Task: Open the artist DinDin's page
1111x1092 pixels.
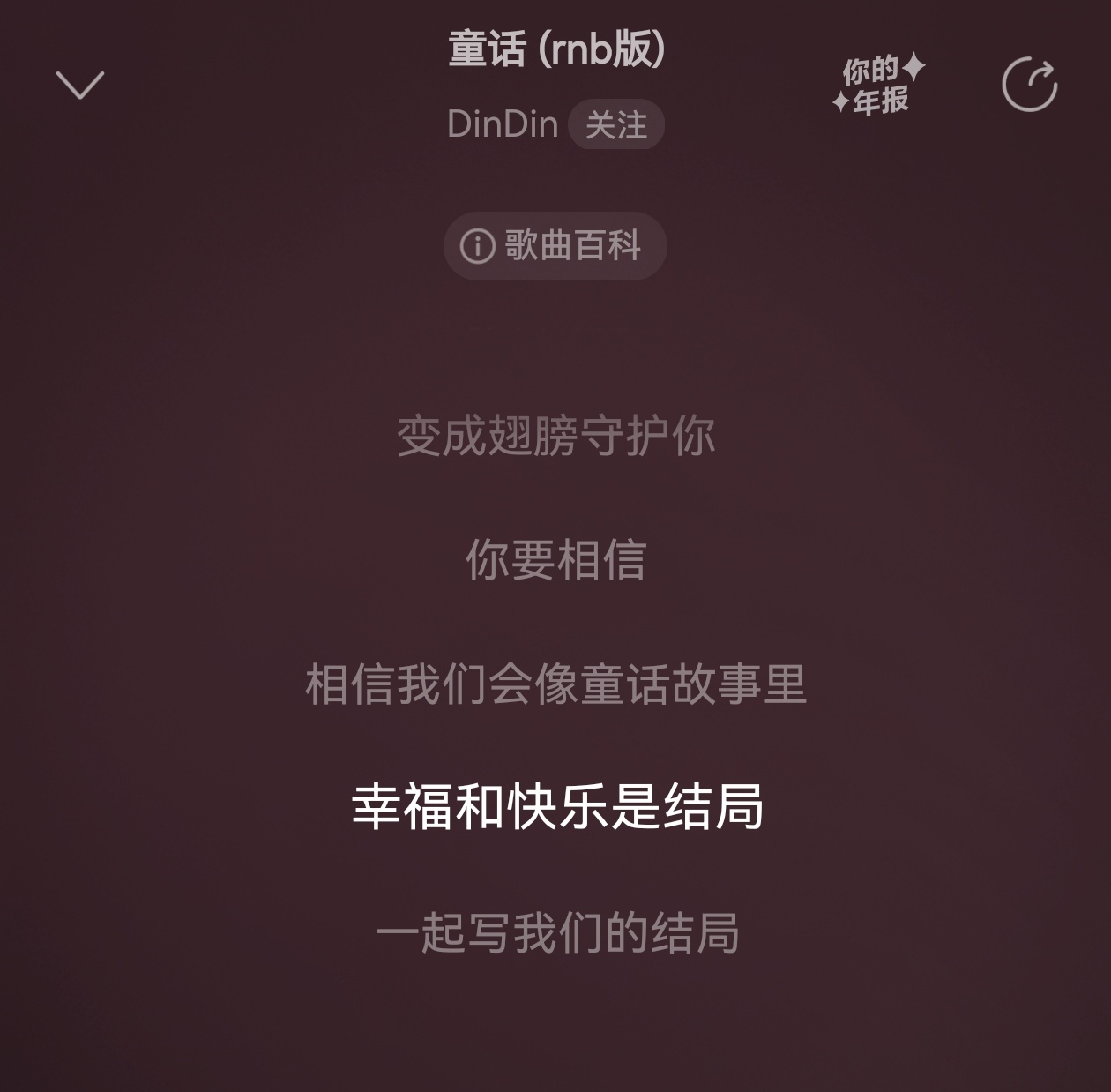Action: point(502,124)
